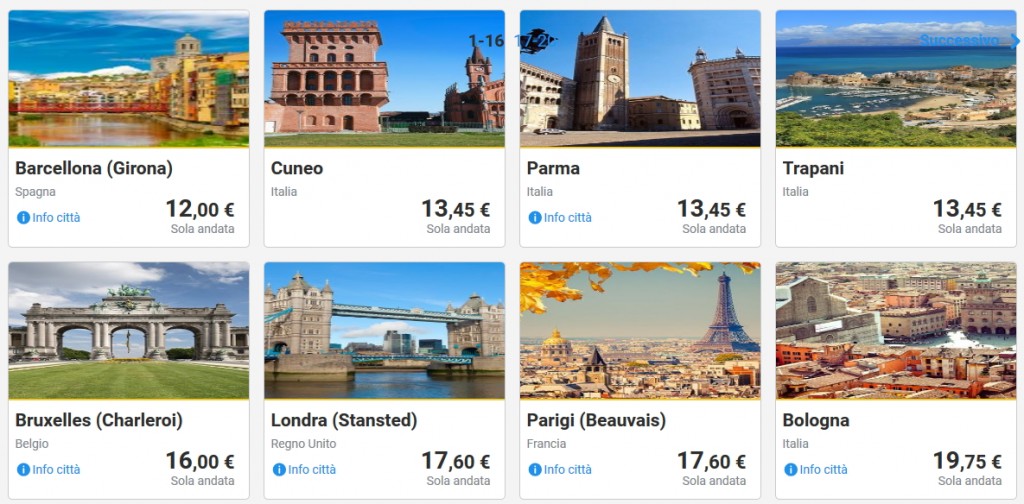Show Info città for Londra (Stansted)
Viewport: 1024px width, 504px height.
(305, 470)
